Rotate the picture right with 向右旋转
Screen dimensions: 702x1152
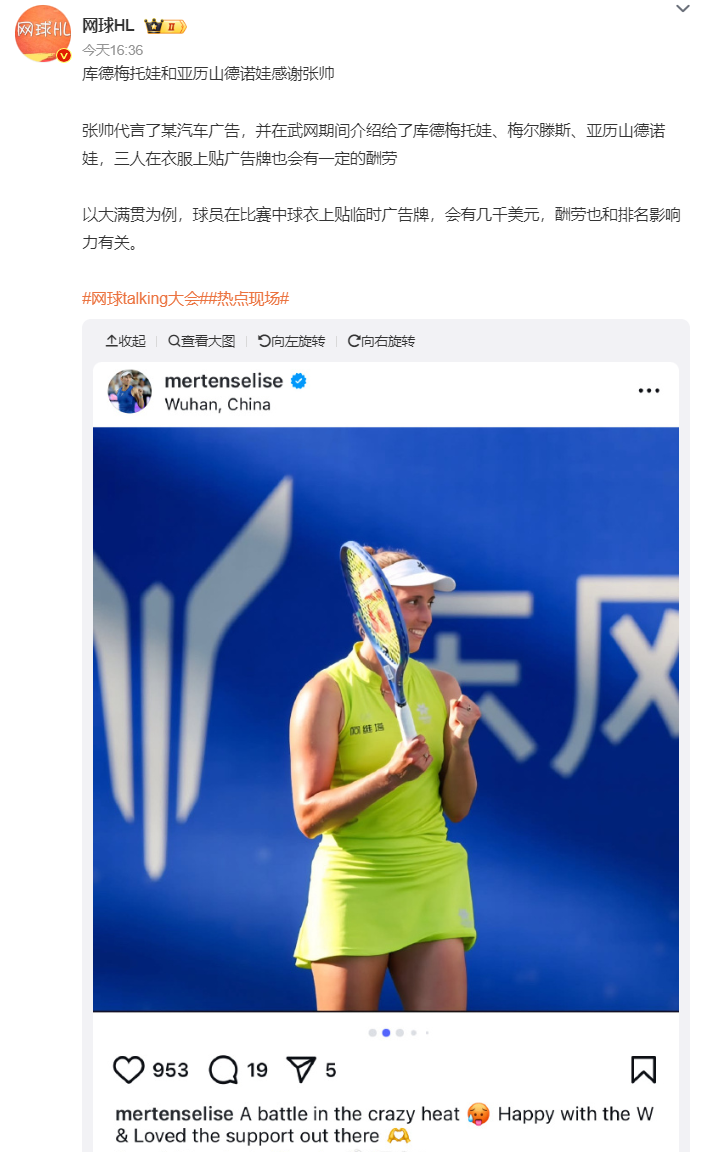coord(381,341)
